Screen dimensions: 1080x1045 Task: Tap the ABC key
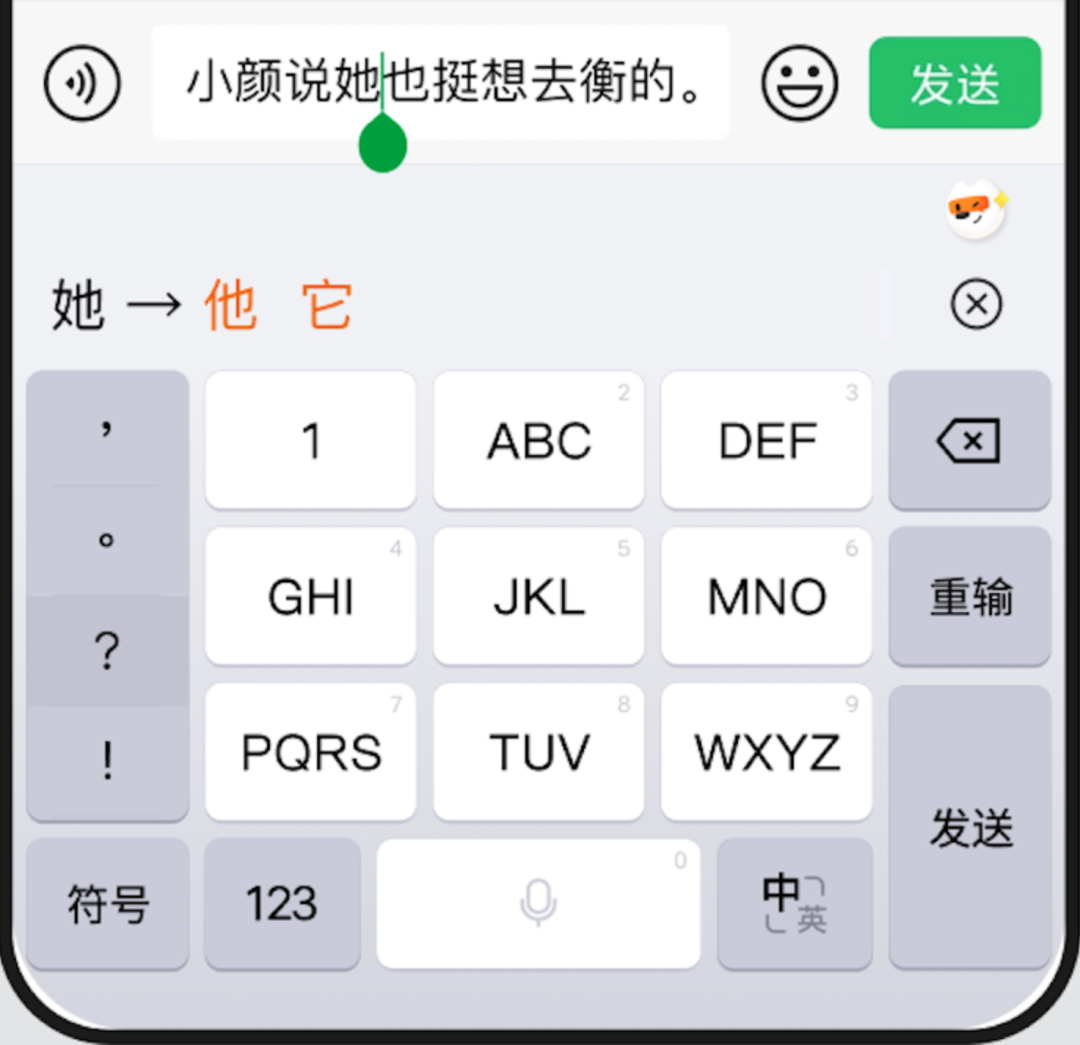point(538,441)
